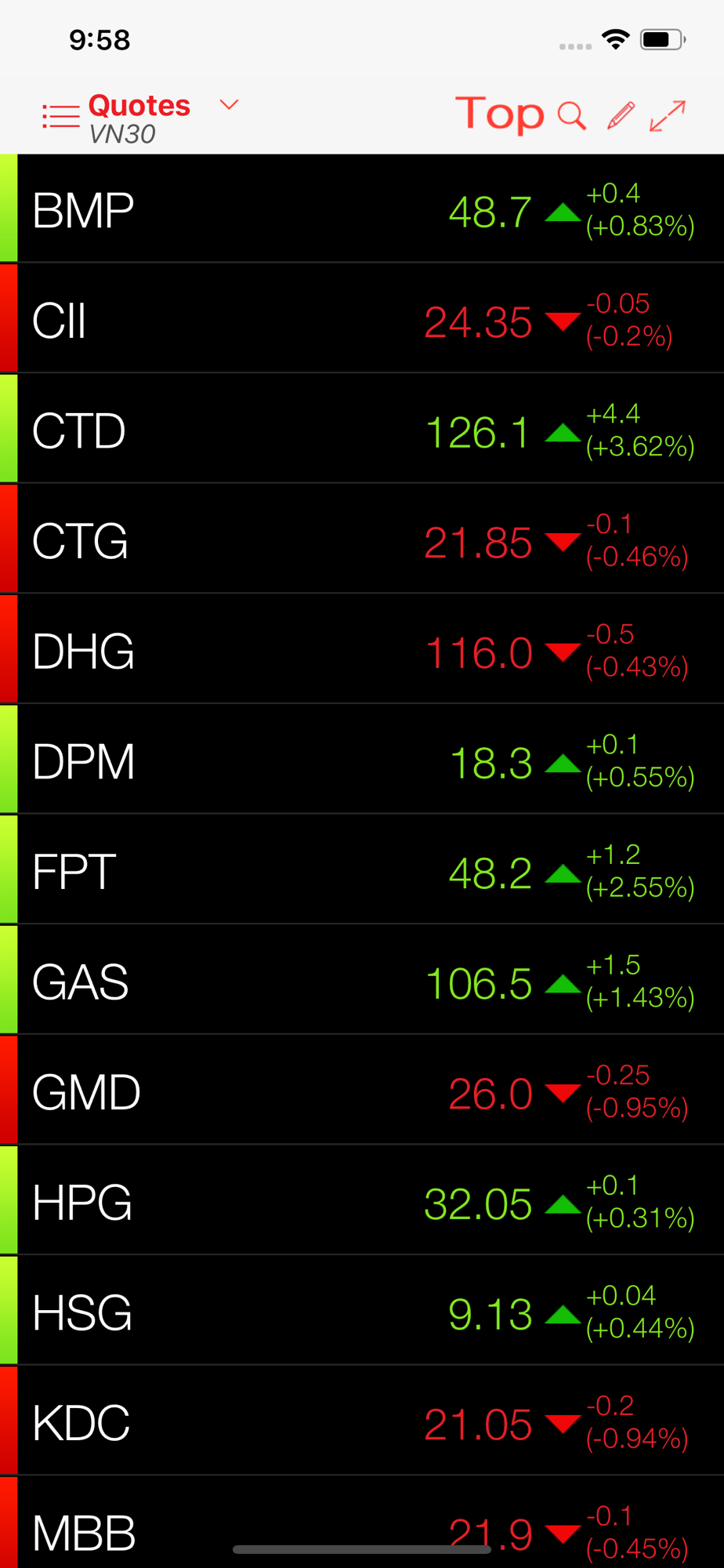Screen dimensions: 724x1568
Task: Expand the quotes view to fullscreen
Action: click(668, 116)
